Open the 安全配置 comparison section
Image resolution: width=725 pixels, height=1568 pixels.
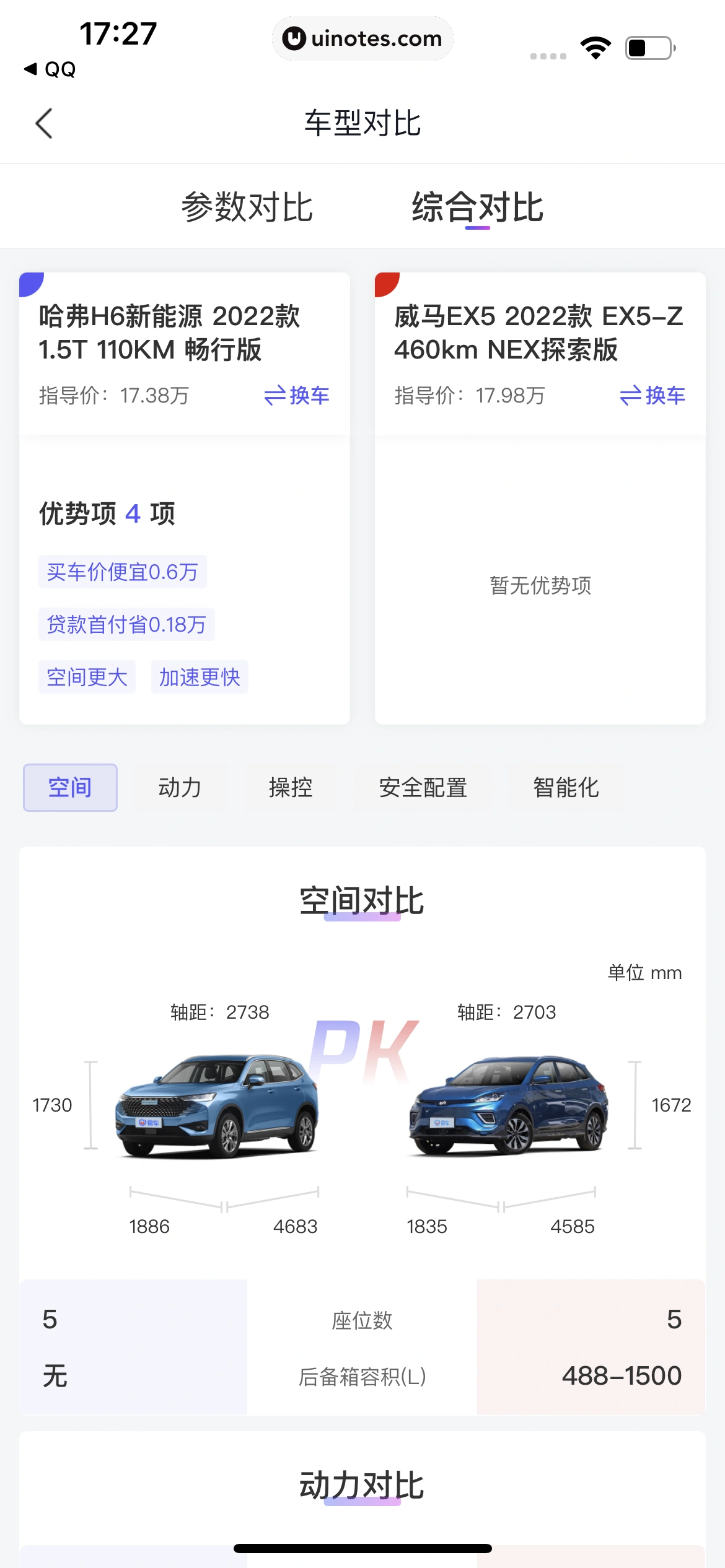click(x=423, y=787)
